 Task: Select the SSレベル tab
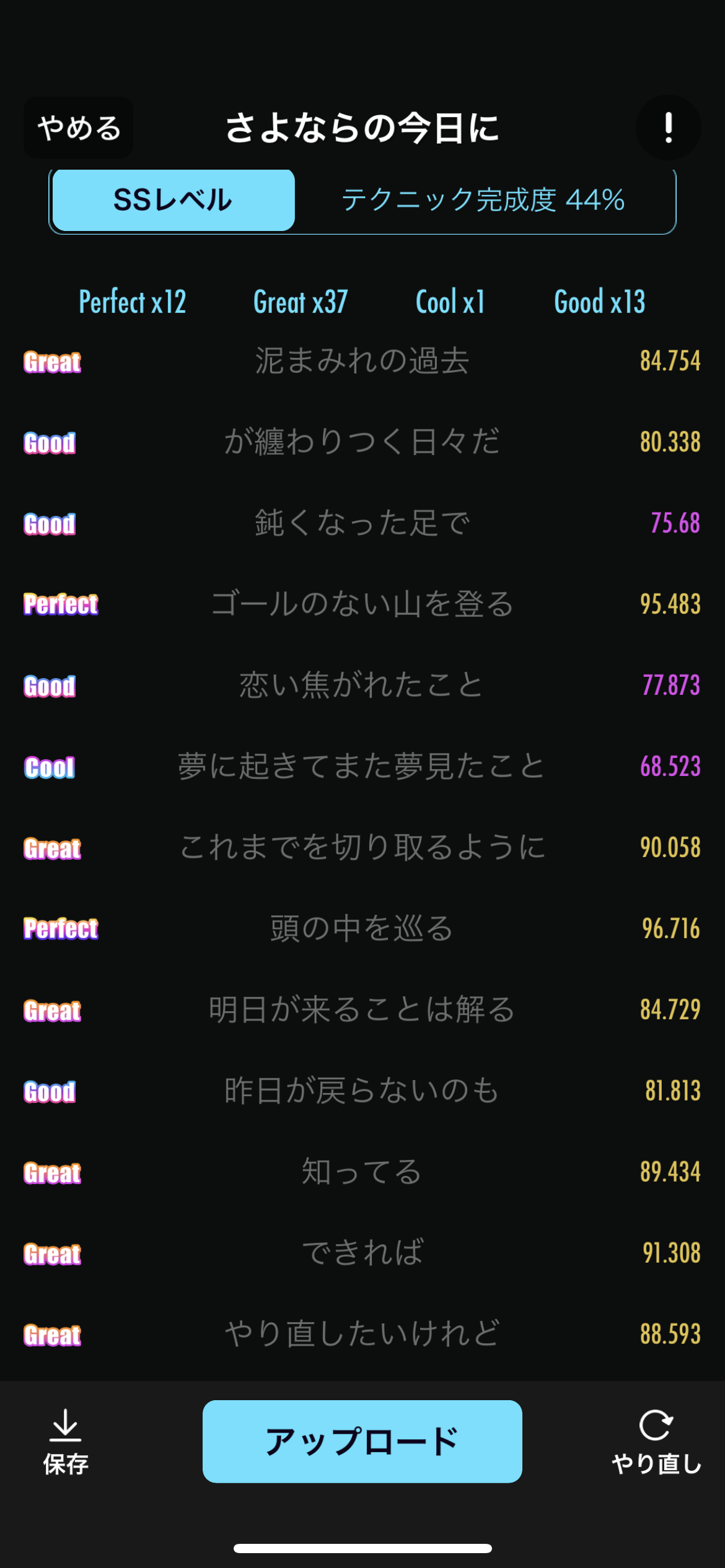(x=174, y=200)
